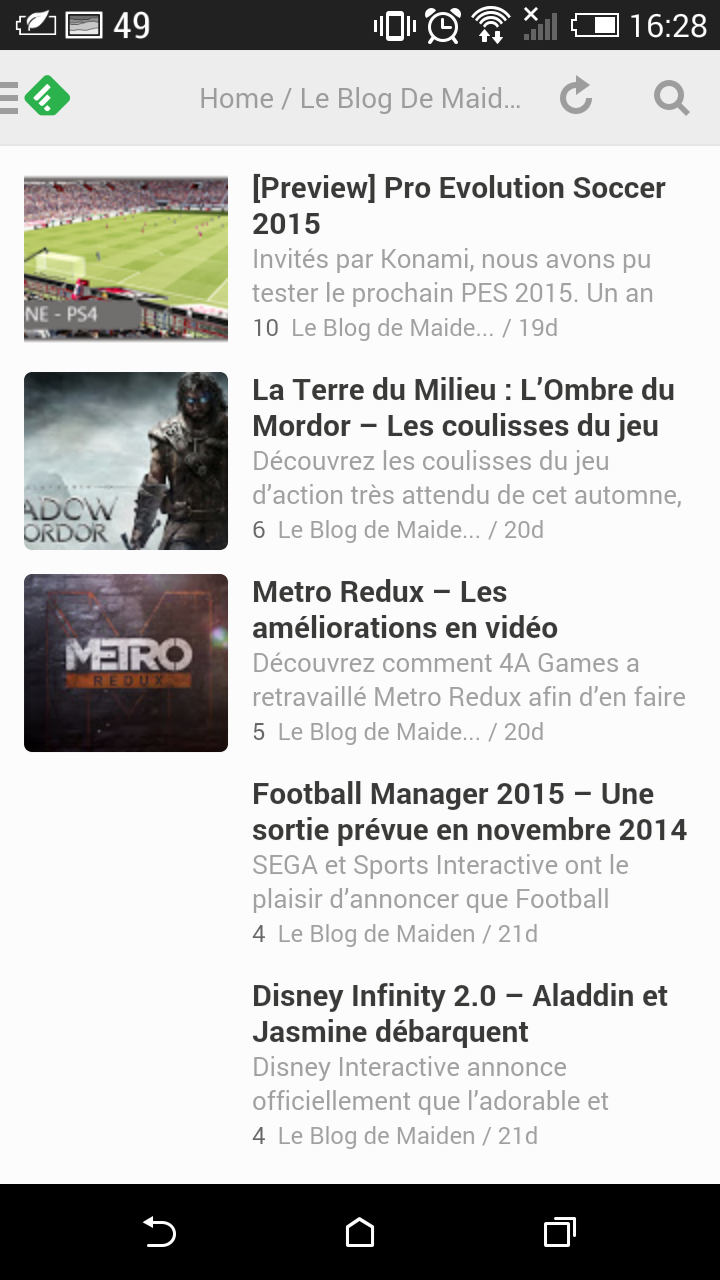
Task: Go to the system home screen
Action: click(x=360, y=1232)
